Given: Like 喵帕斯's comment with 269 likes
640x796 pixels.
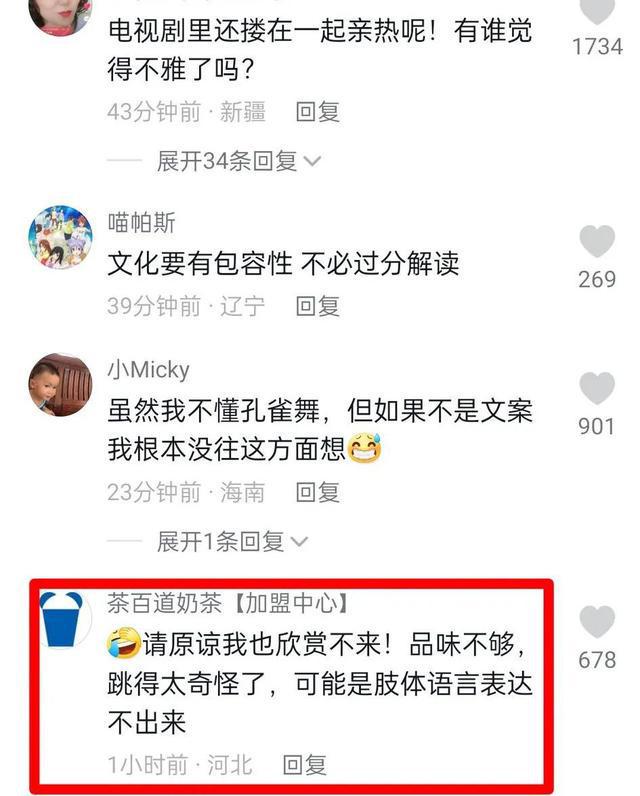Looking at the screenshot, I should (x=597, y=243).
